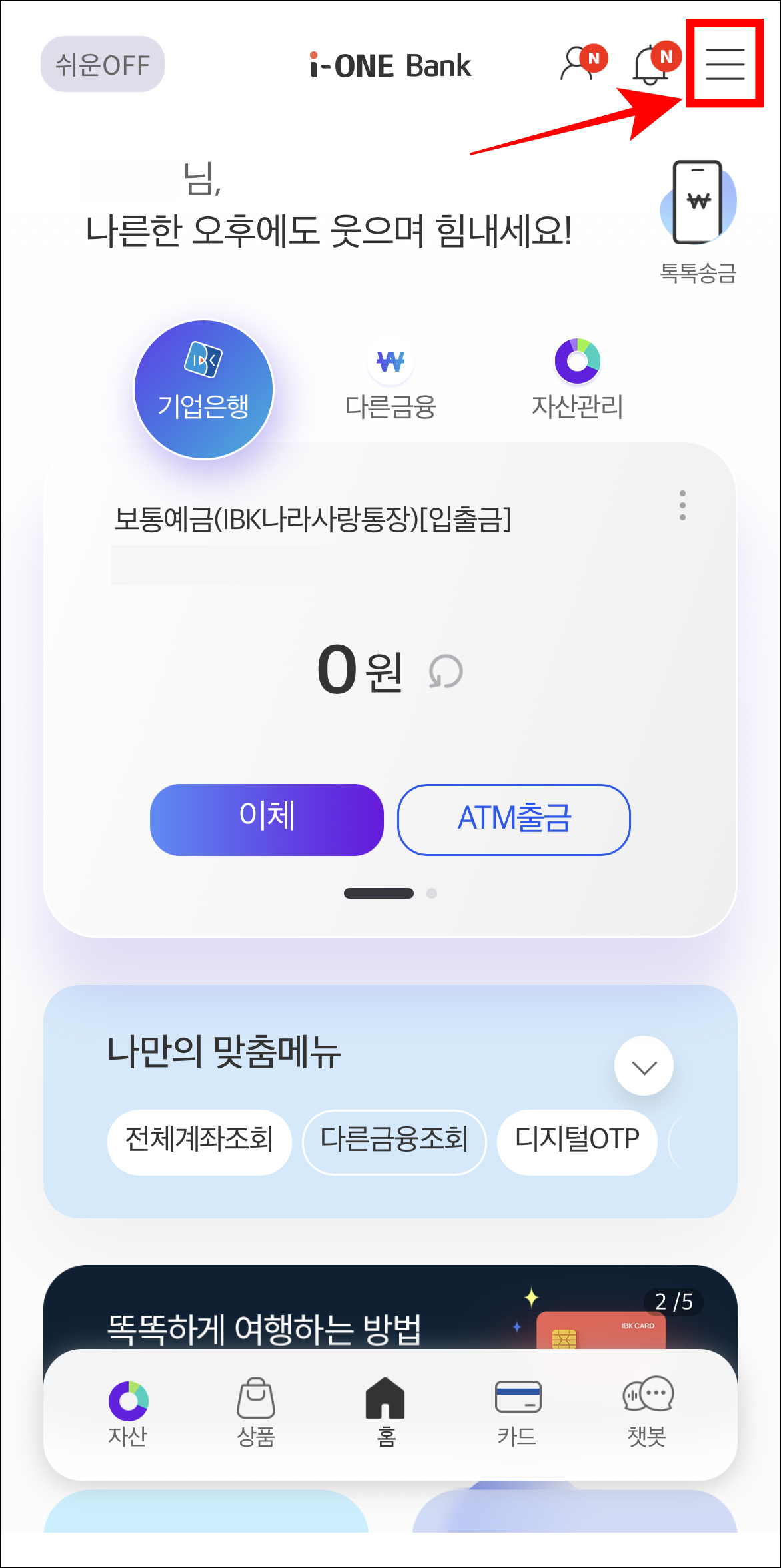781x1568 pixels.
Task: Open notifications via the bell icon
Action: tap(650, 65)
